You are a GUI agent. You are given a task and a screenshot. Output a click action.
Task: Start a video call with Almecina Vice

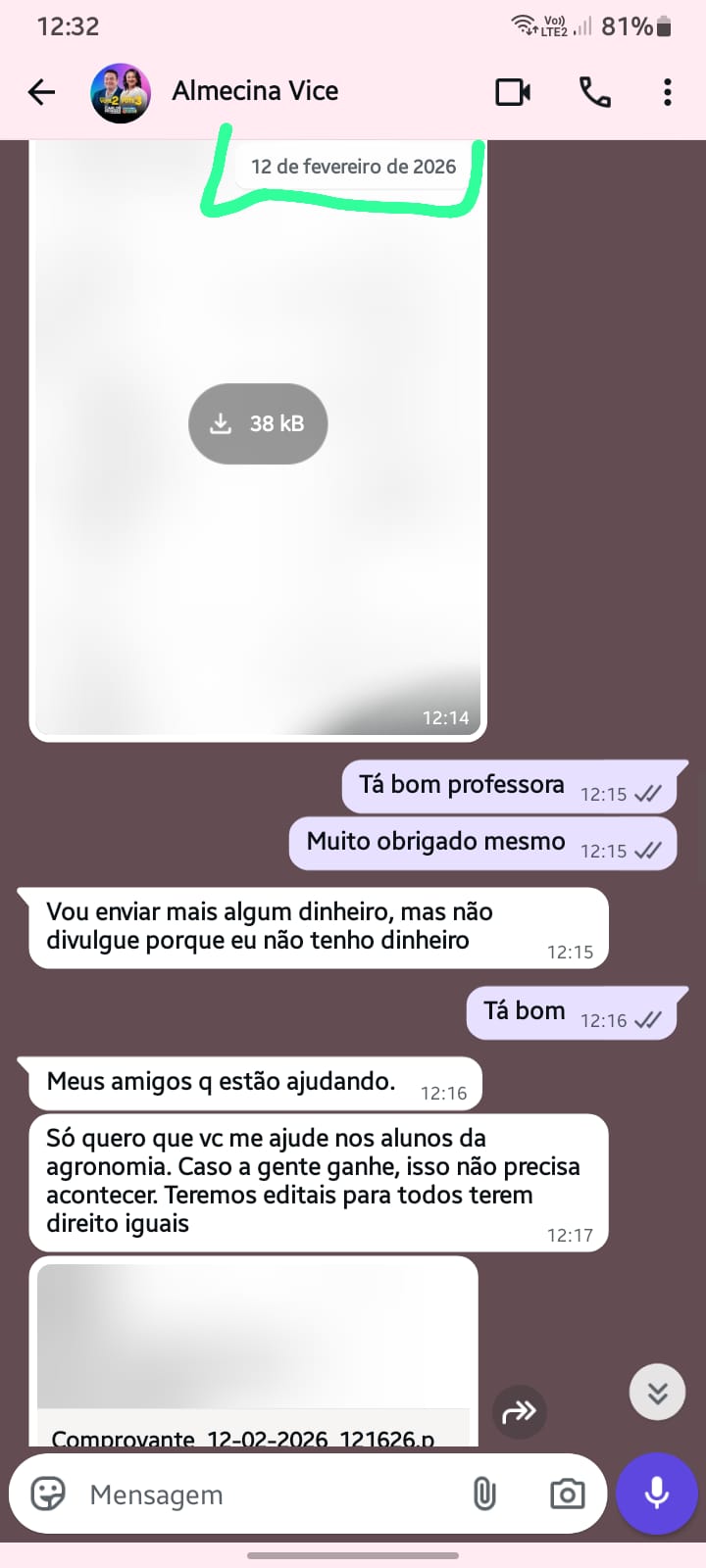coord(513,92)
